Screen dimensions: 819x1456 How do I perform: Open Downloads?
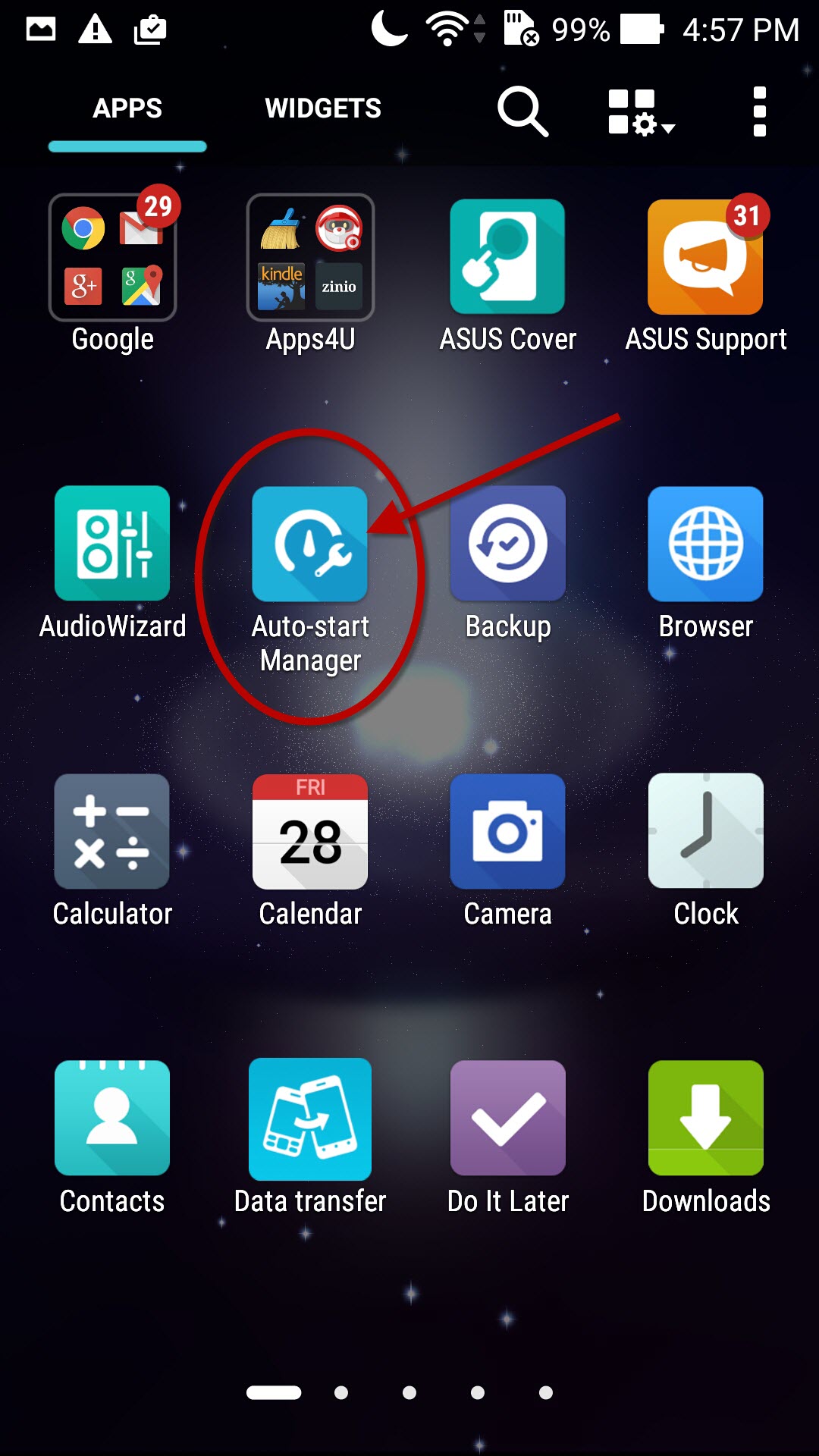tap(705, 1118)
